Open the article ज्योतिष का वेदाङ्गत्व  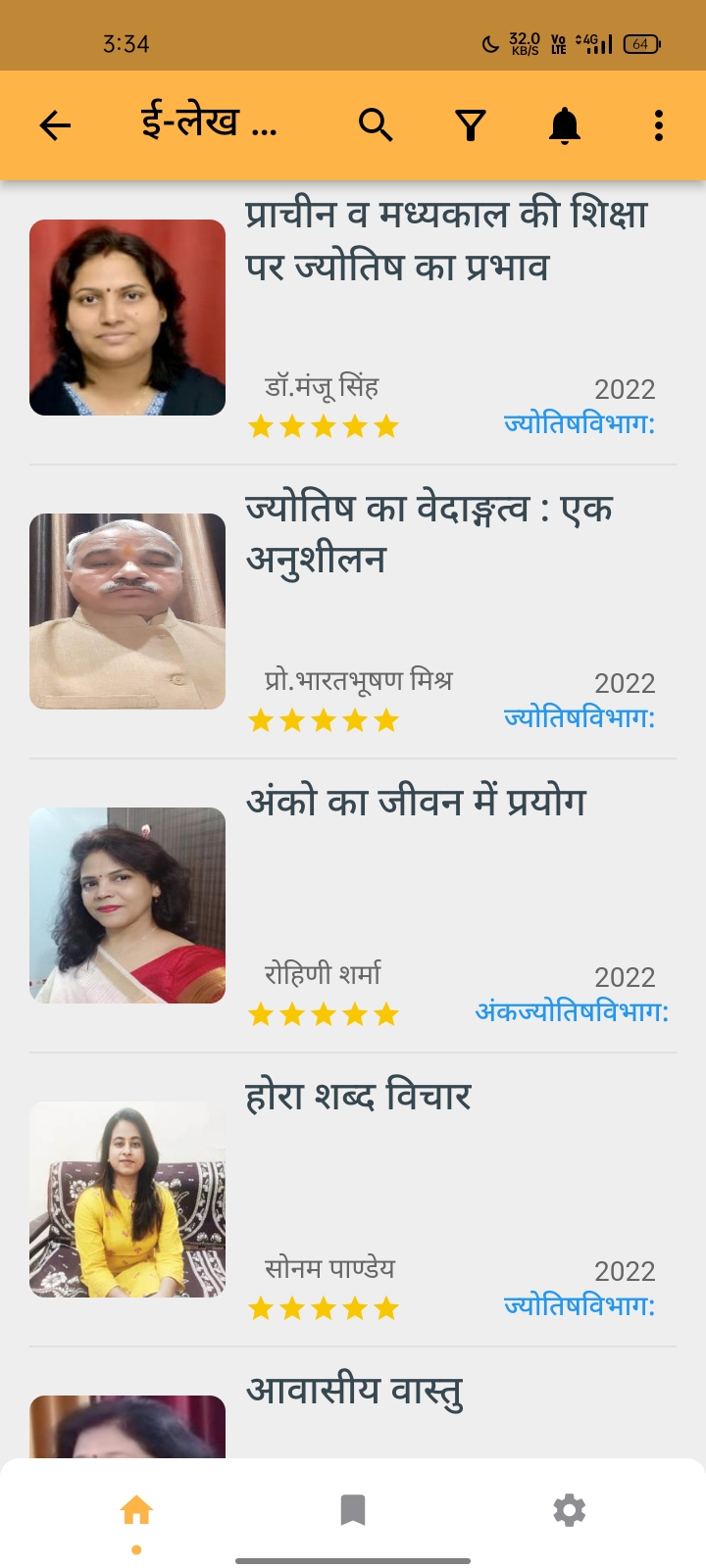429,533
